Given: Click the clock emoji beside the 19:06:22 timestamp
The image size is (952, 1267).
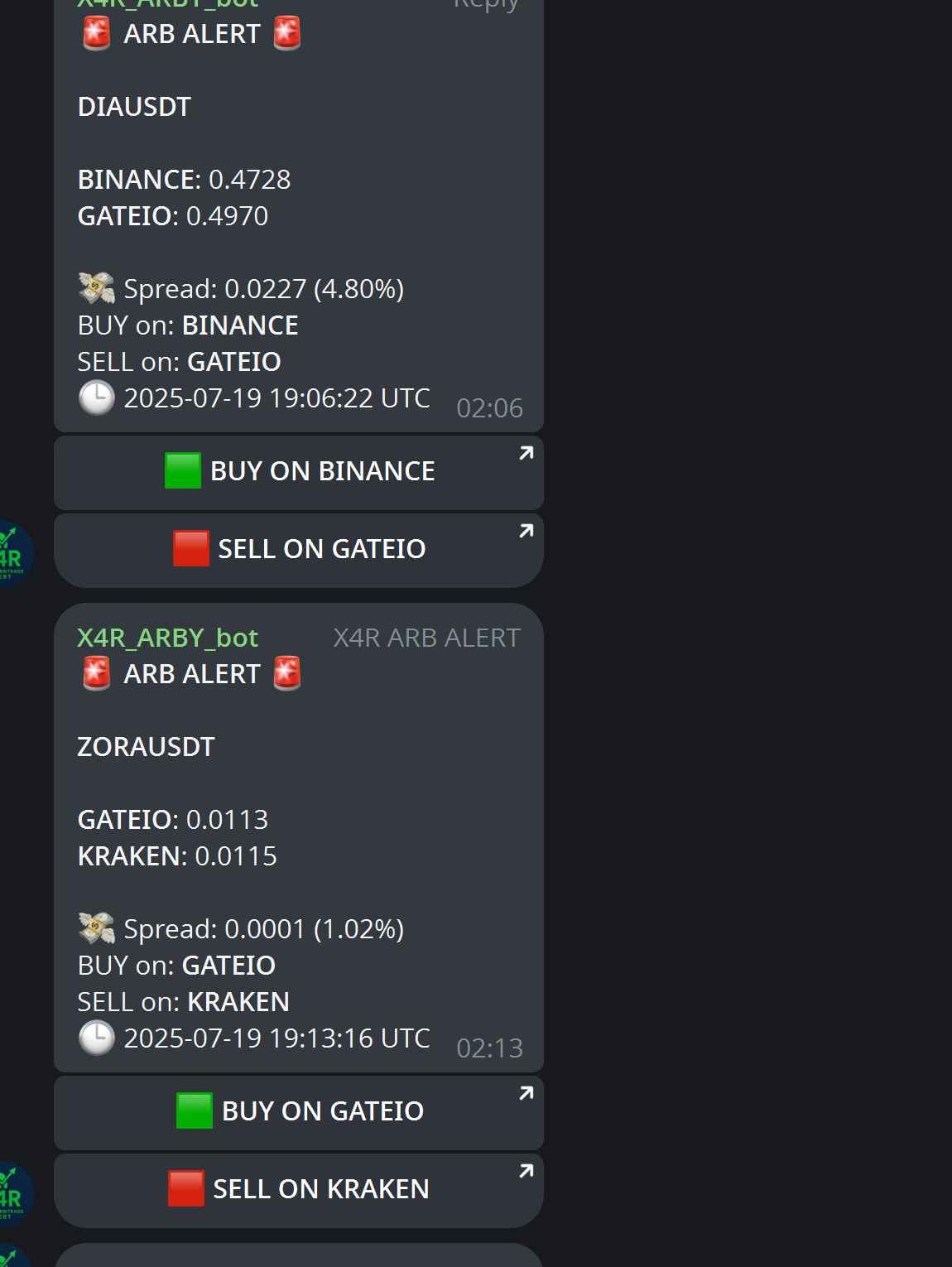Looking at the screenshot, I should click(x=96, y=397).
